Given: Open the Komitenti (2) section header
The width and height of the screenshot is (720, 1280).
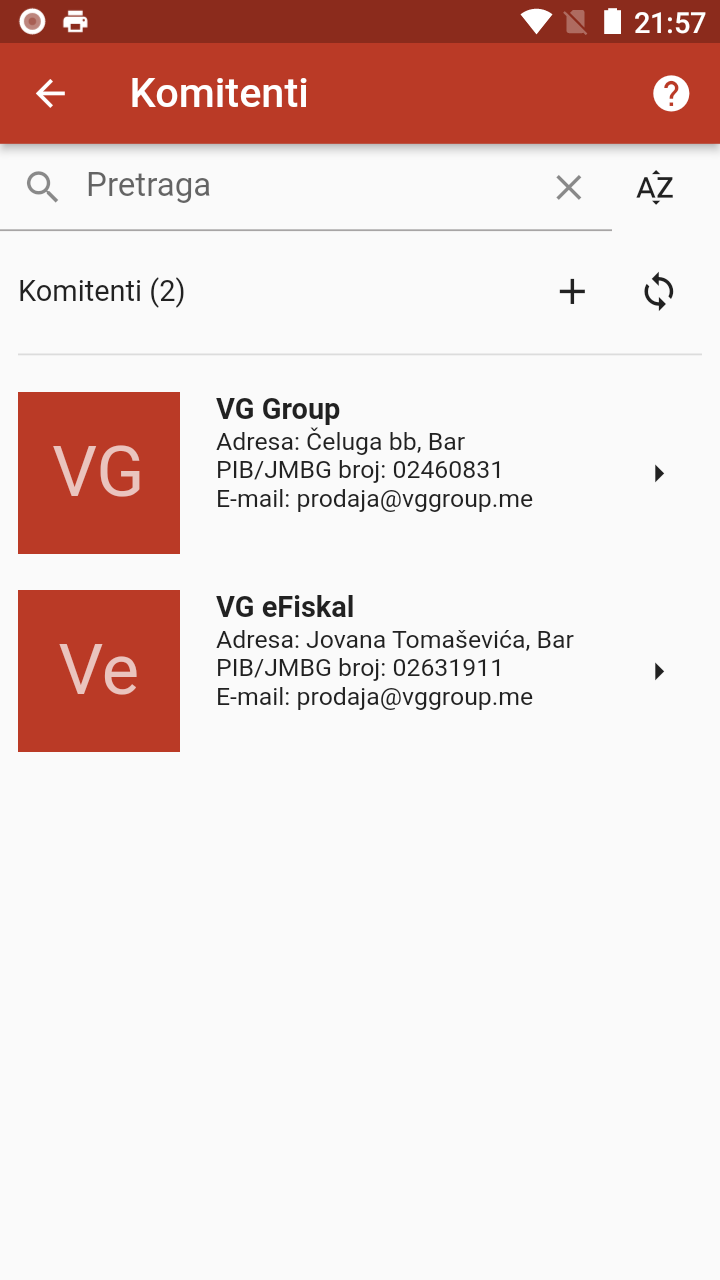Looking at the screenshot, I should [x=101, y=291].
